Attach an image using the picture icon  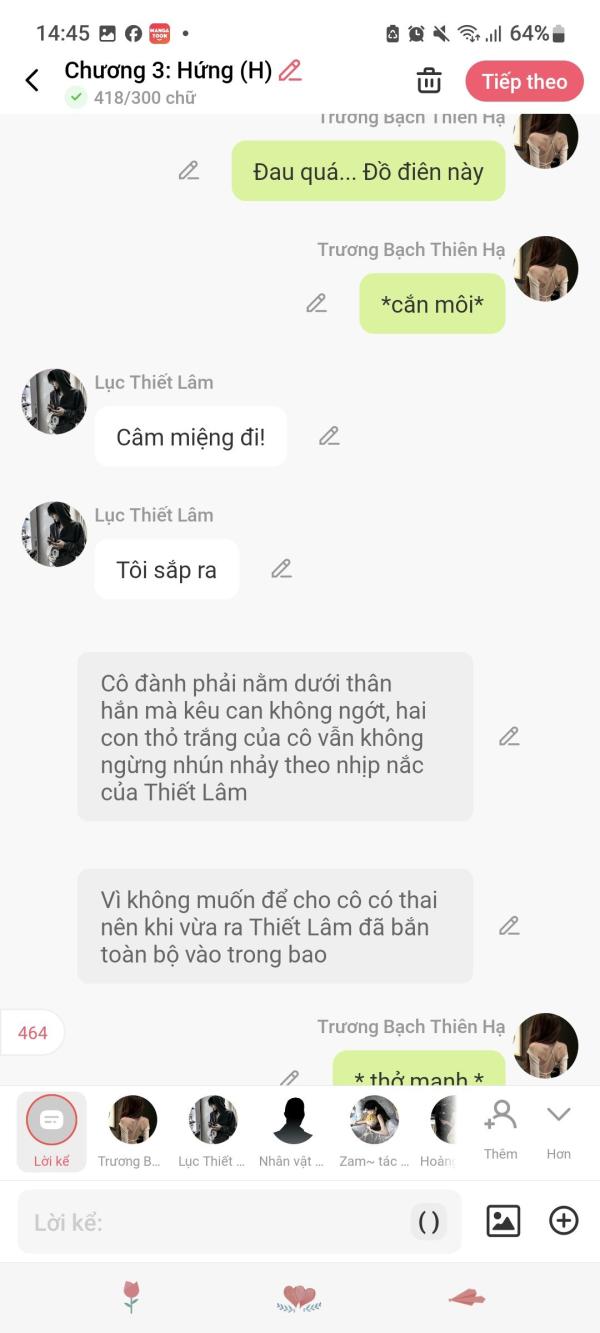[503, 1220]
